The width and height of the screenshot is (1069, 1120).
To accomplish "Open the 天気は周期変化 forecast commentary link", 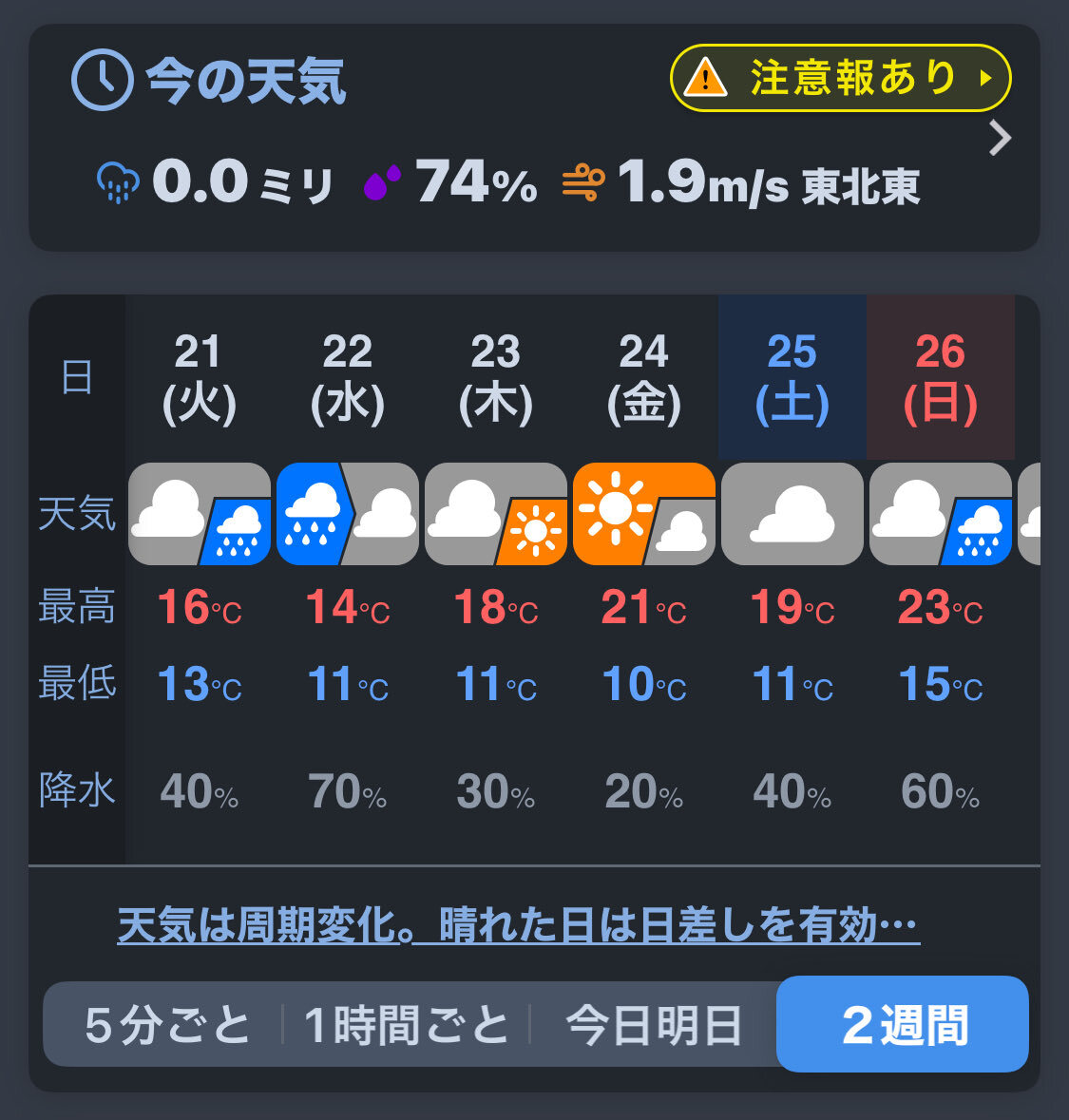I will pyautogui.click(x=518, y=924).
